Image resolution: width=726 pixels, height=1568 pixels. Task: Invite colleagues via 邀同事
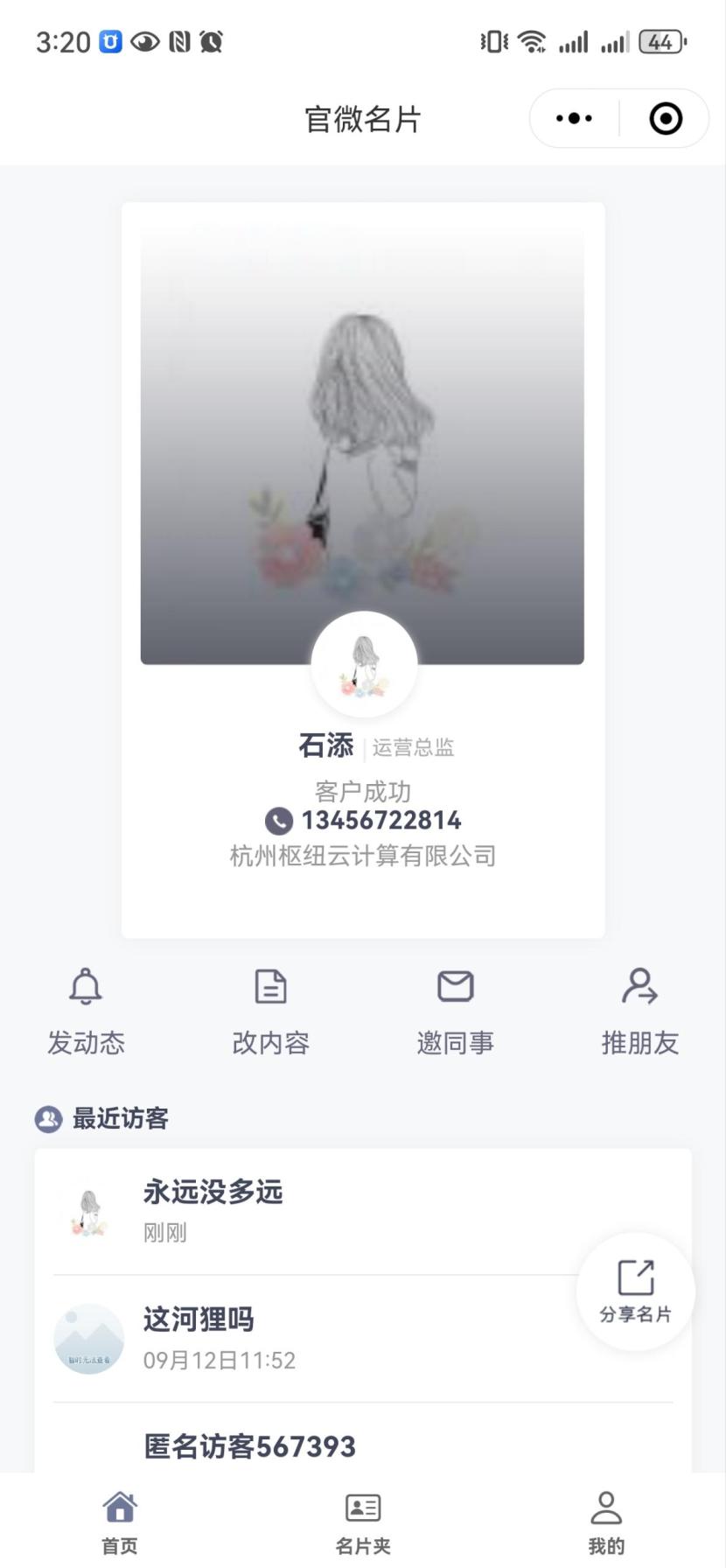[455, 1011]
